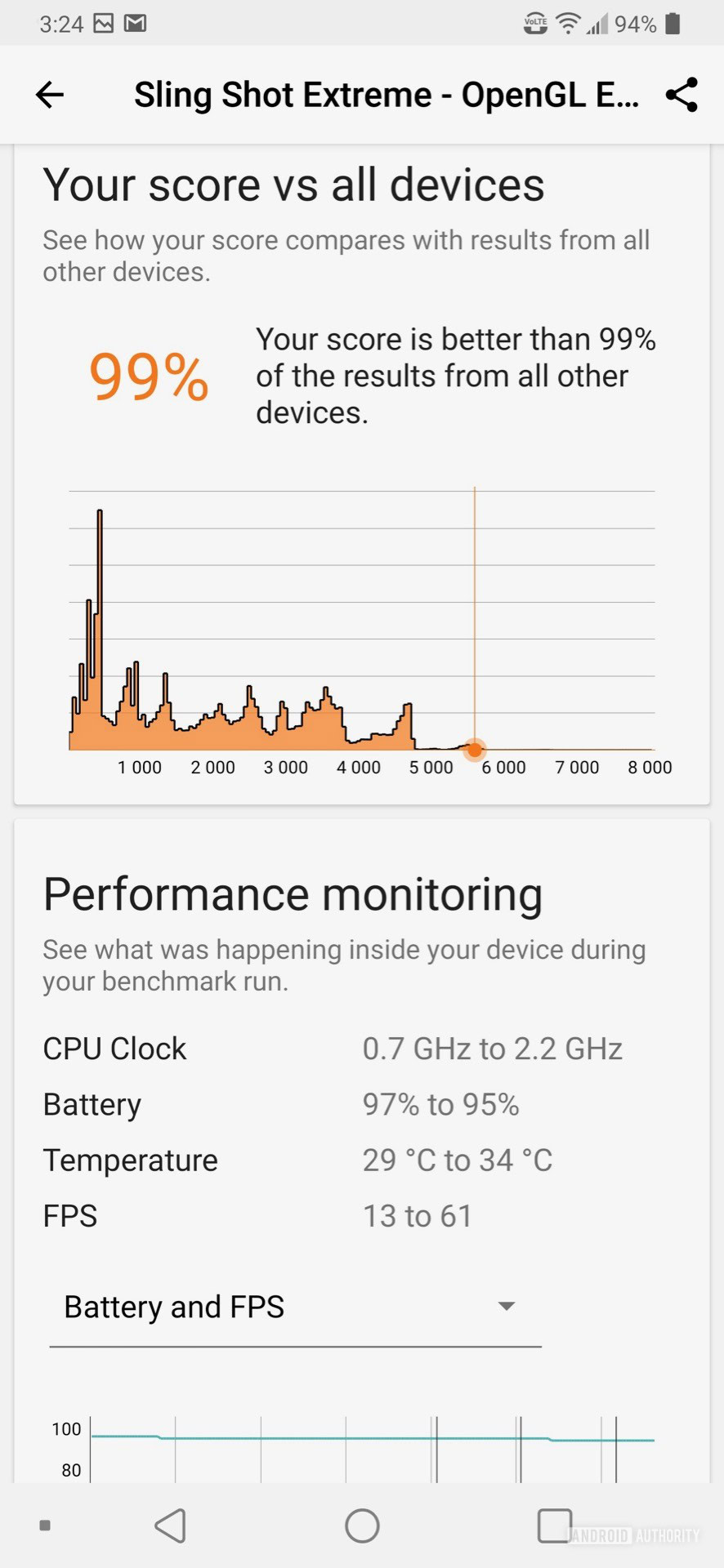Go back using the arrow icon

point(50,95)
